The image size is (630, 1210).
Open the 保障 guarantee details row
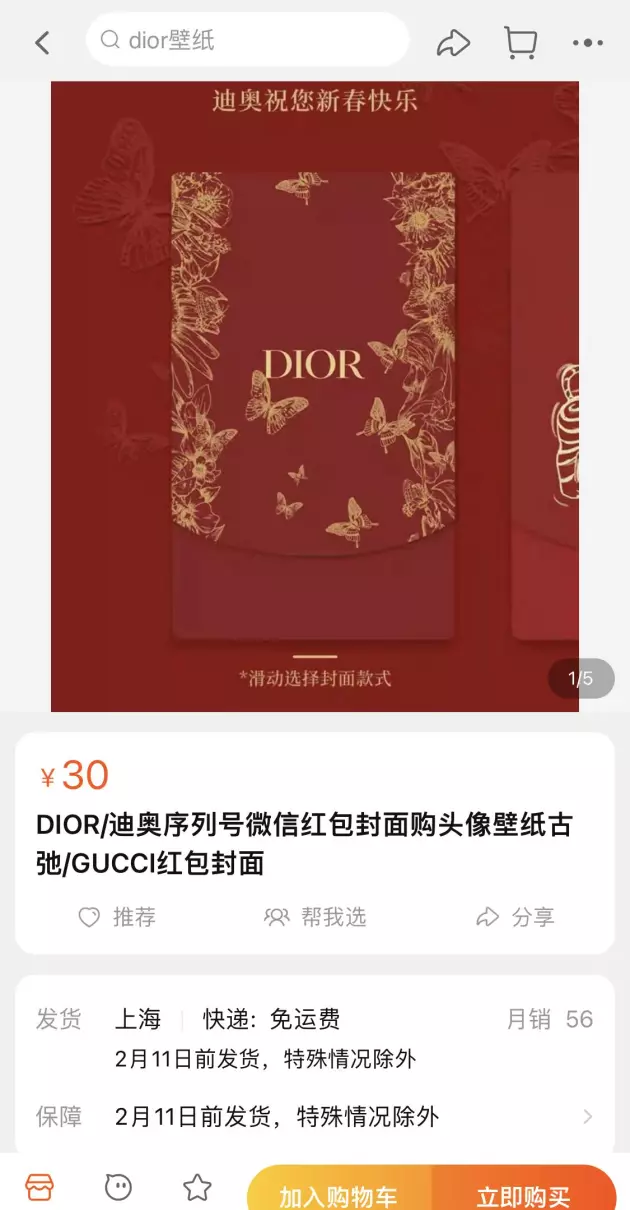315,1116
